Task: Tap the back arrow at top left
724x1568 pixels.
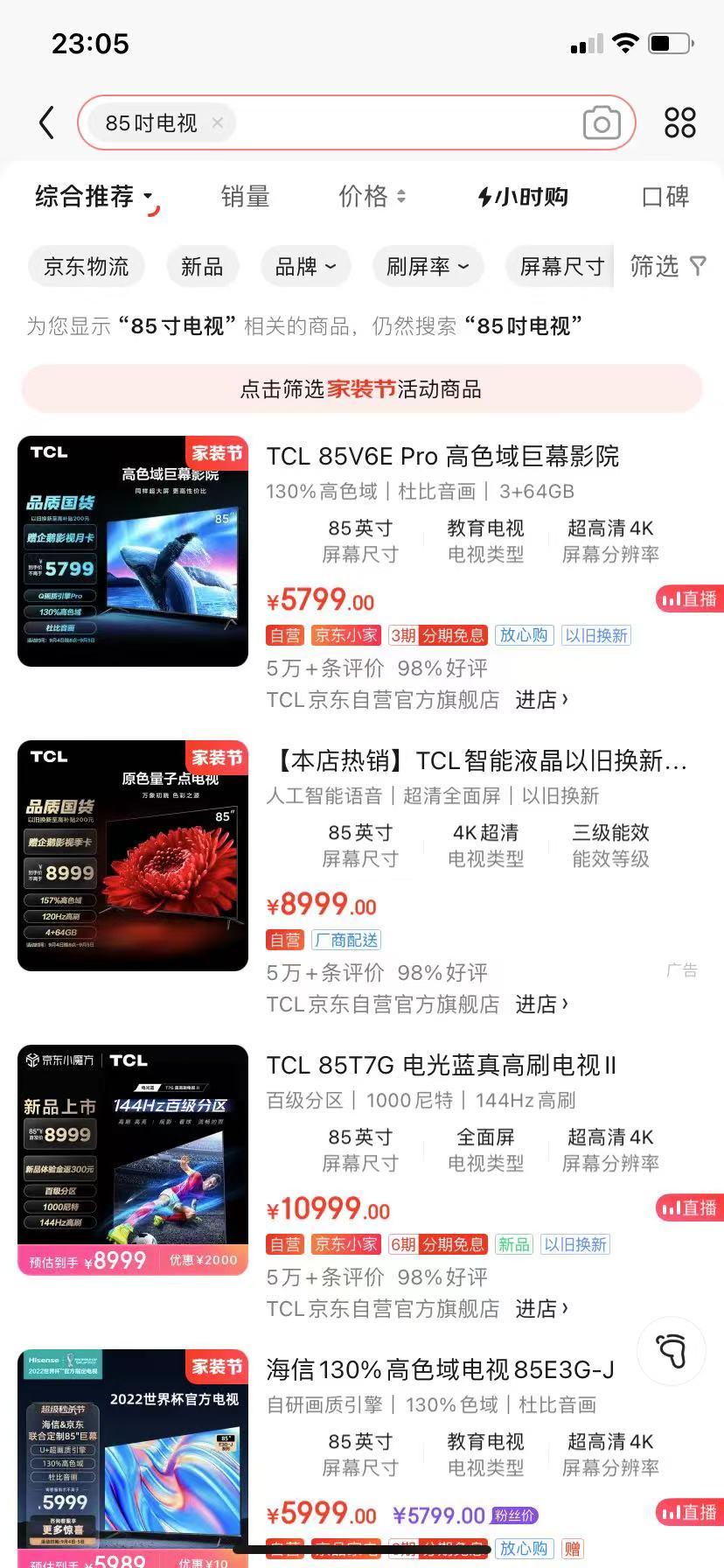Action: [x=46, y=122]
